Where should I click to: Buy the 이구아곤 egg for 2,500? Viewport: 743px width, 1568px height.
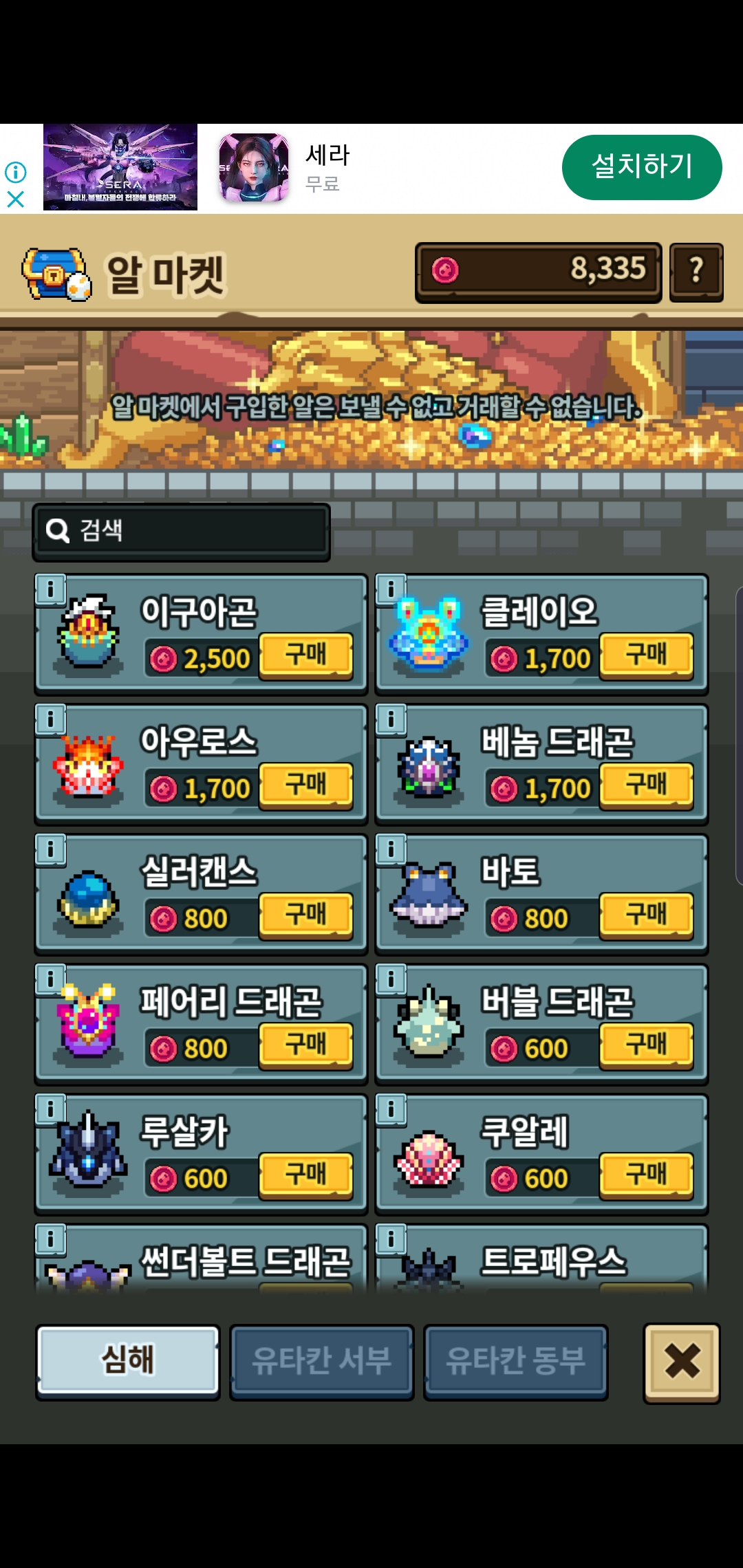click(x=306, y=655)
